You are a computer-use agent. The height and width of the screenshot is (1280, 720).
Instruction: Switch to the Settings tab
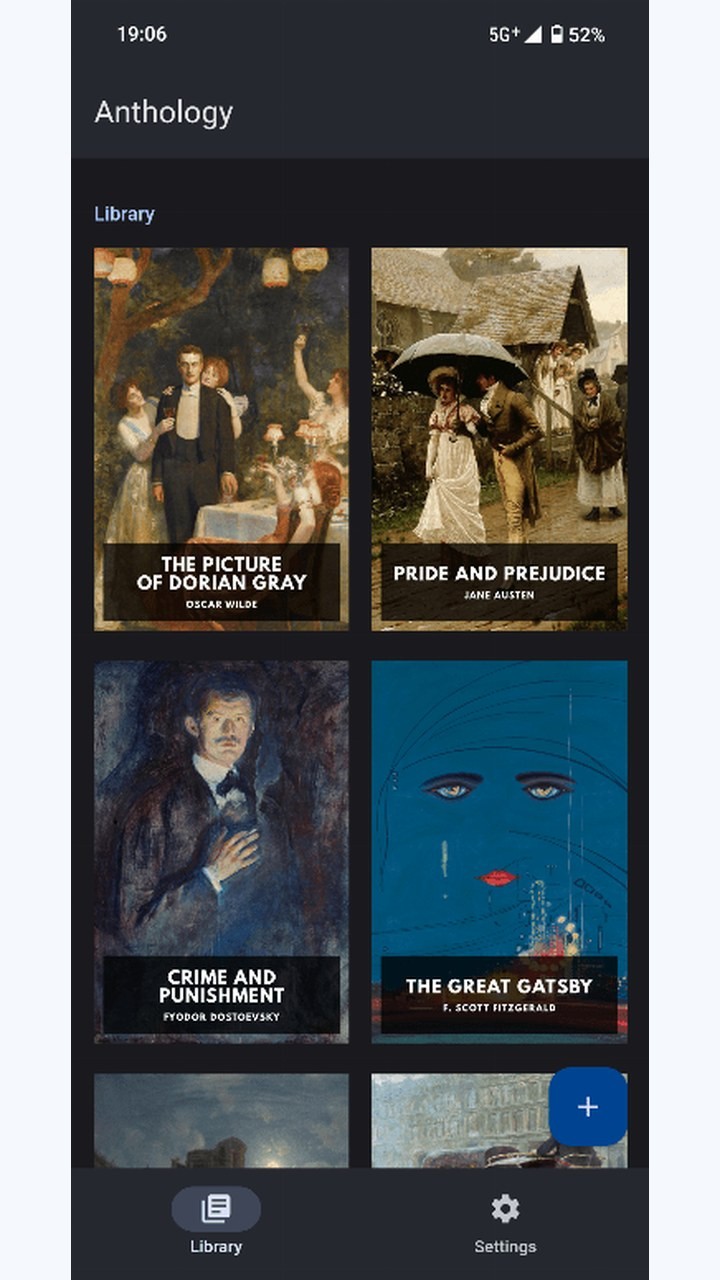pos(505,1223)
